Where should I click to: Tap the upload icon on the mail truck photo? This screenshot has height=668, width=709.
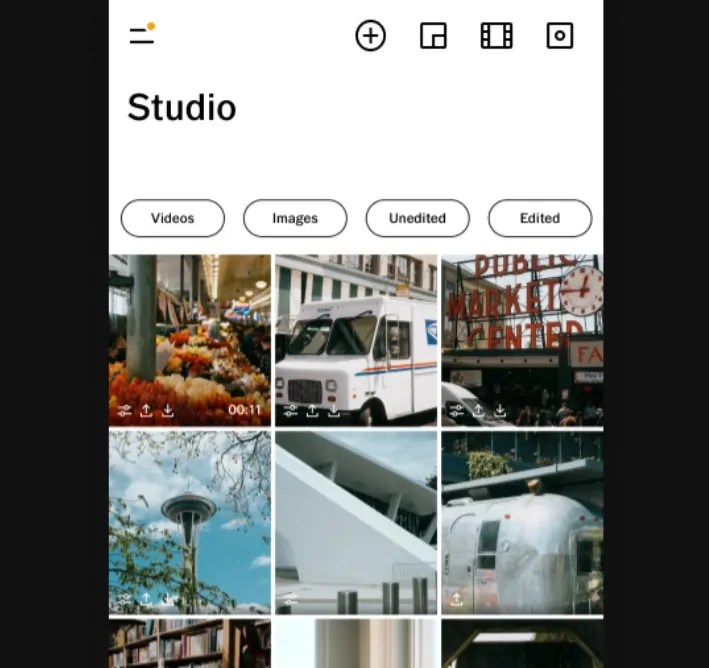point(312,411)
